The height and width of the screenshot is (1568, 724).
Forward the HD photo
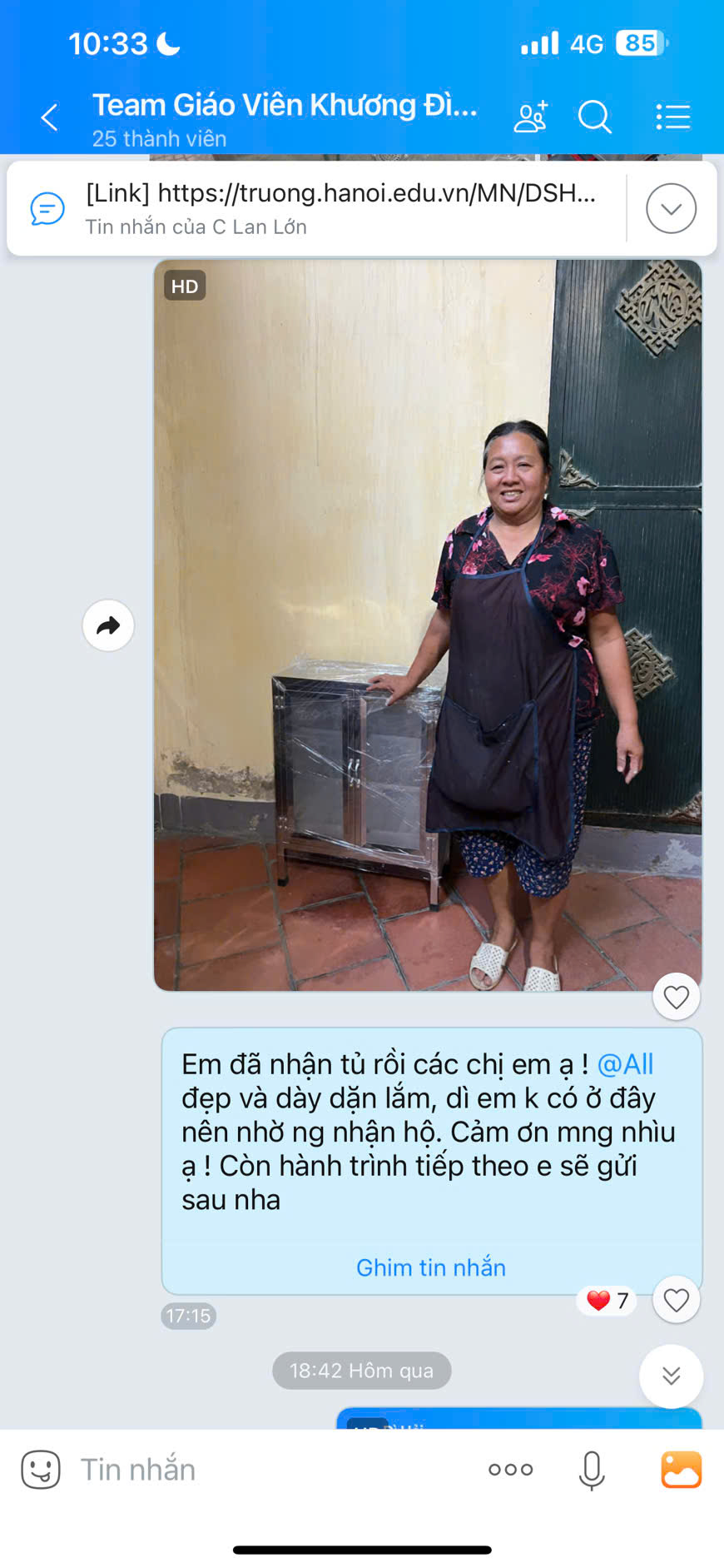[x=108, y=625]
